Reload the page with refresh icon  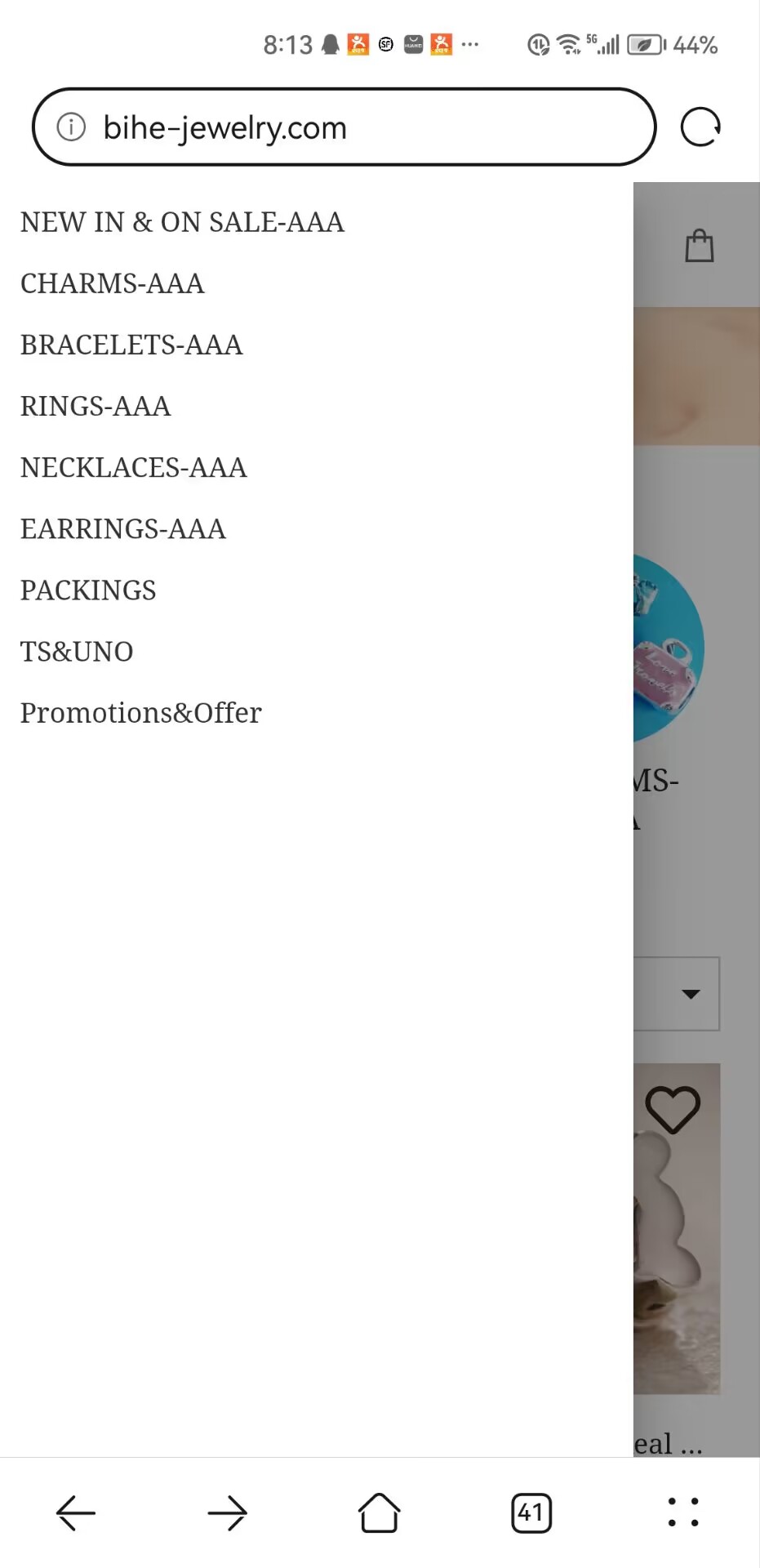(x=700, y=127)
